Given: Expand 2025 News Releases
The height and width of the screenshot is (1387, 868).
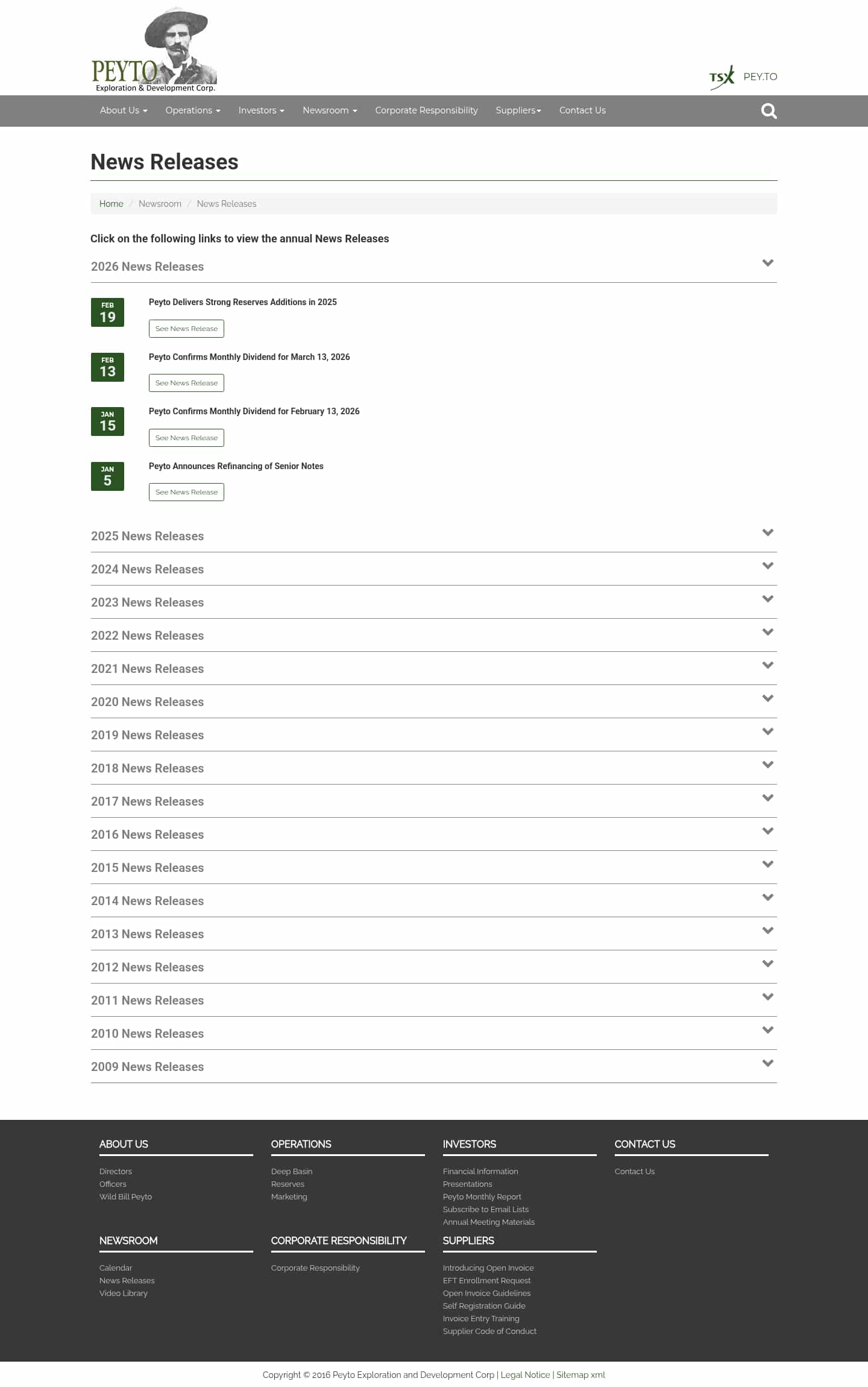Looking at the screenshot, I should coord(147,536).
